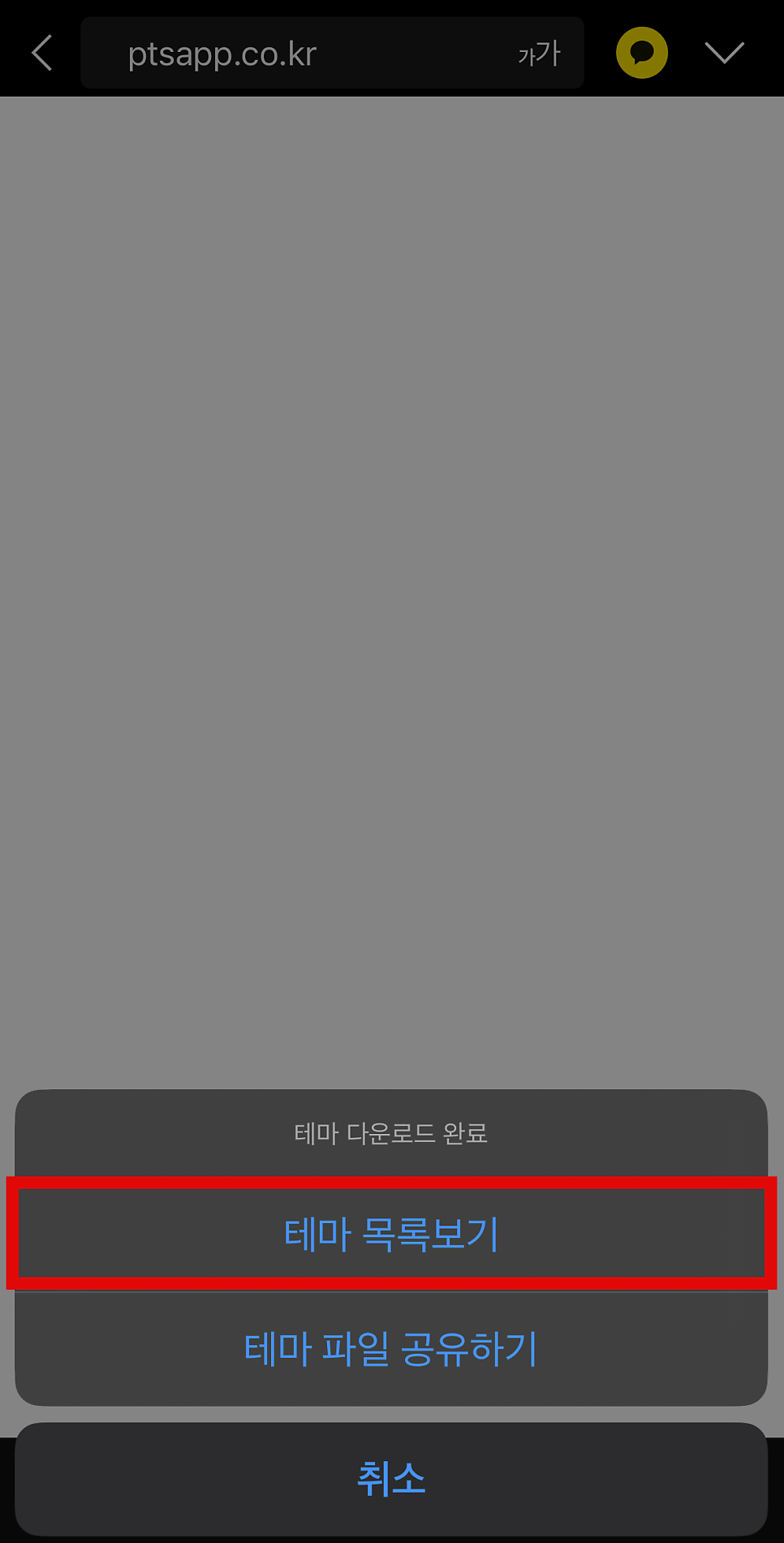Open the 가가 text size option
Viewport: 784px width, 1543px height.
point(539,54)
